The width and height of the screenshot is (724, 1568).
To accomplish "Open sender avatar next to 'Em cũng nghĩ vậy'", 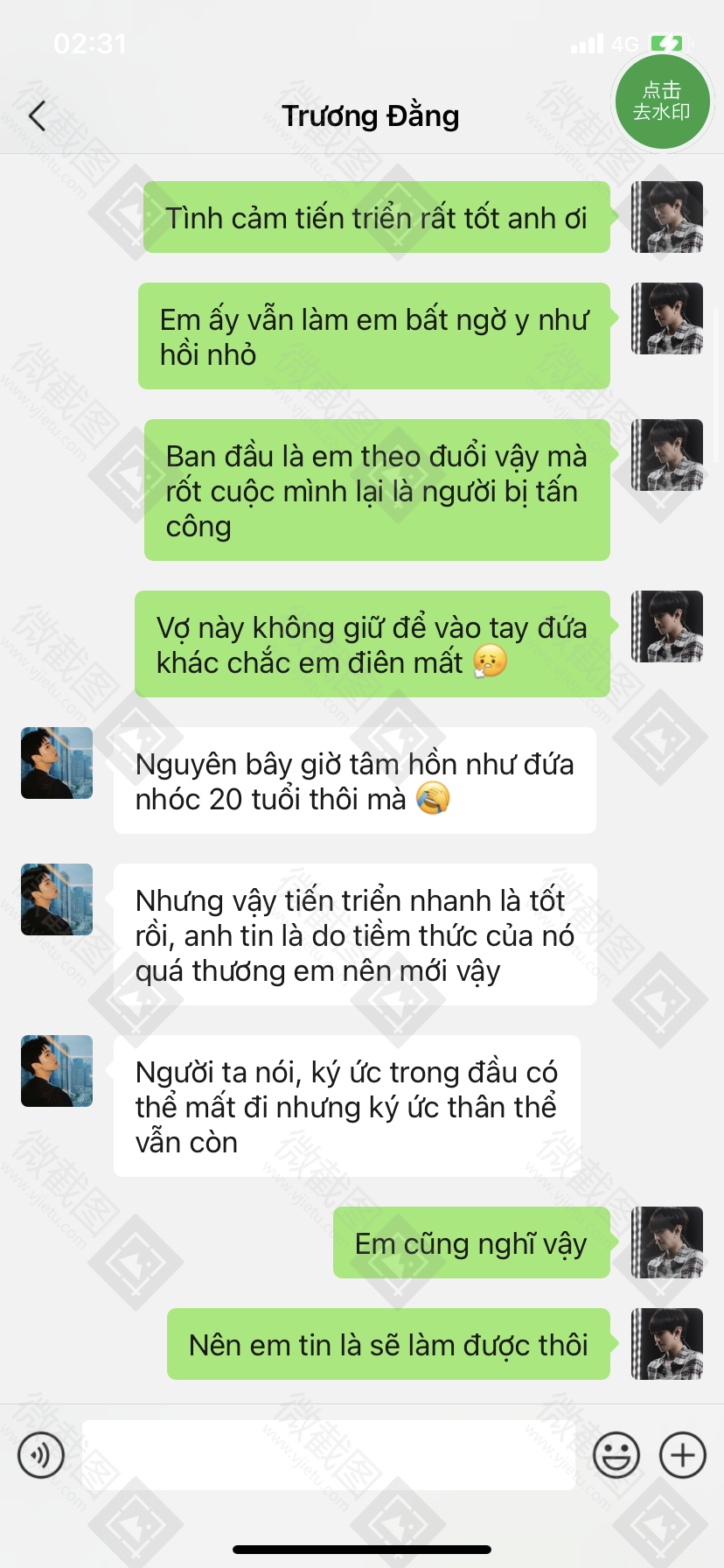I will pos(667,1242).
